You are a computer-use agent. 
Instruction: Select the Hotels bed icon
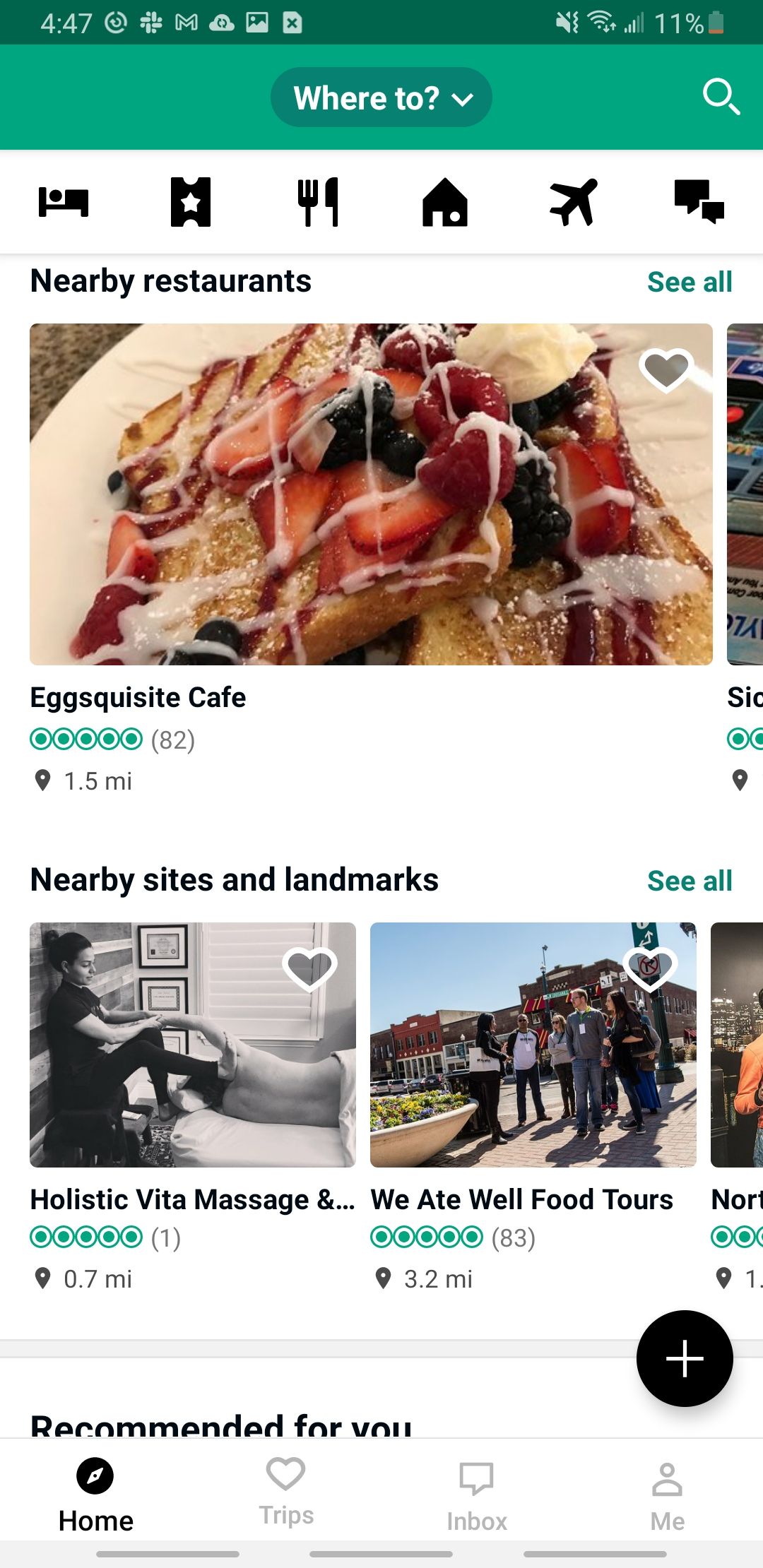63,203
